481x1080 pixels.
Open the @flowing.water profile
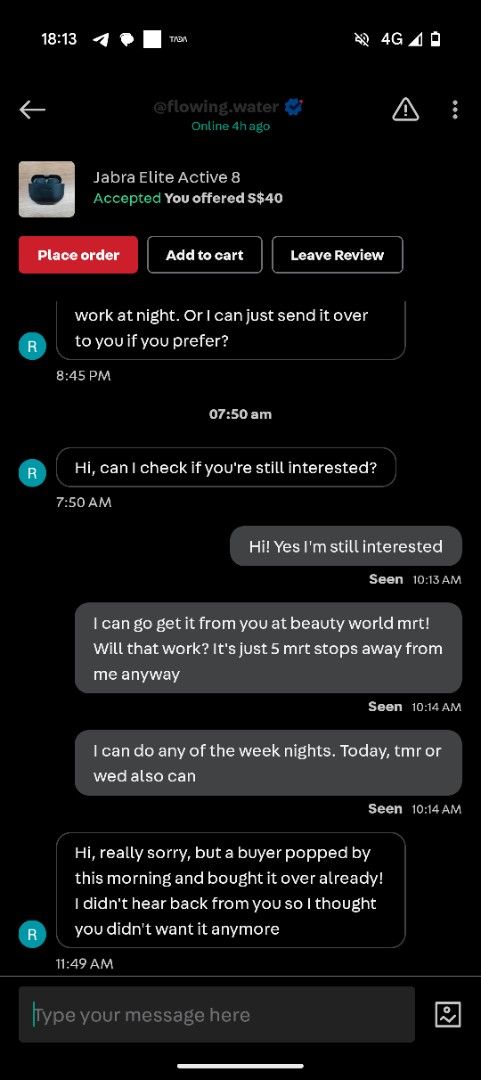219,107
